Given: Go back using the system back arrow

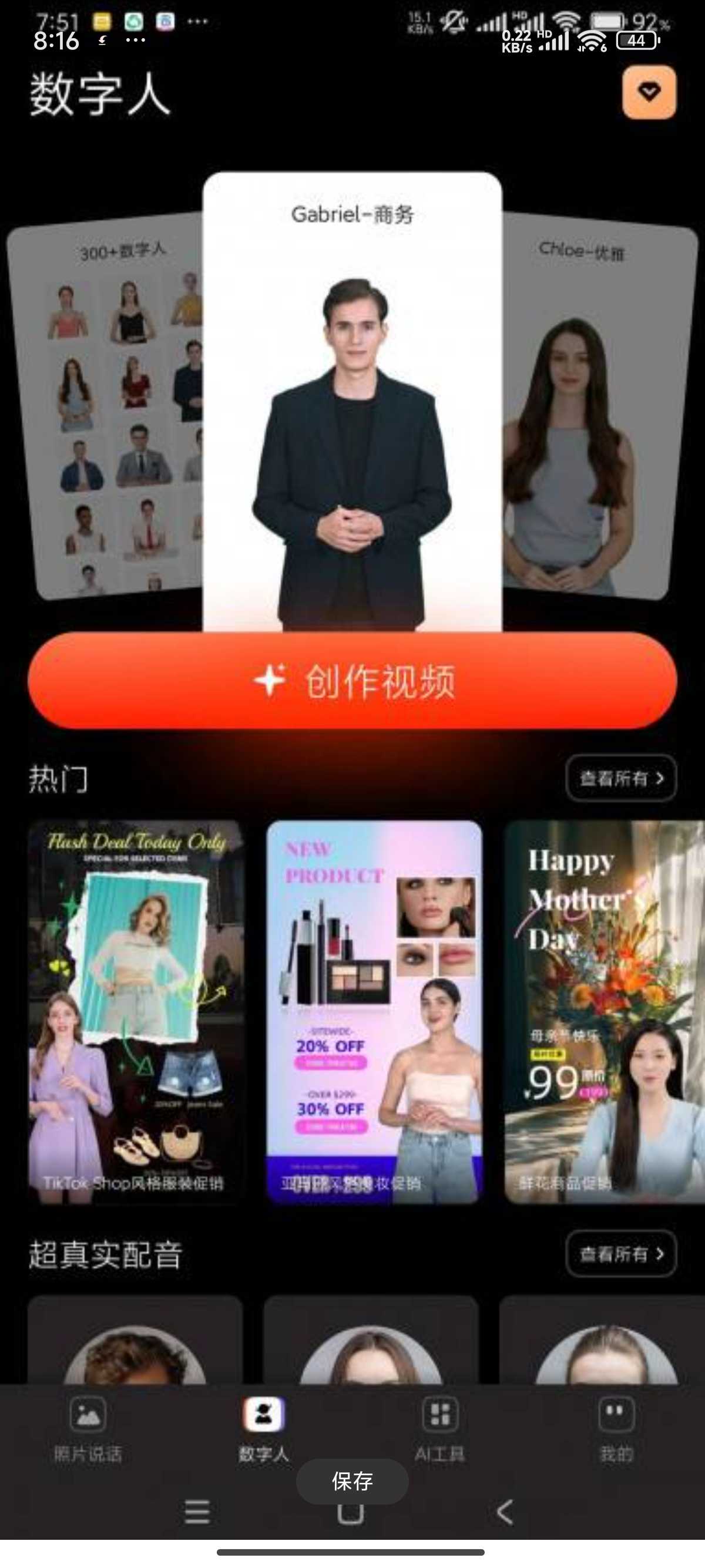Looking at the screenshot, I should 504,1512.
